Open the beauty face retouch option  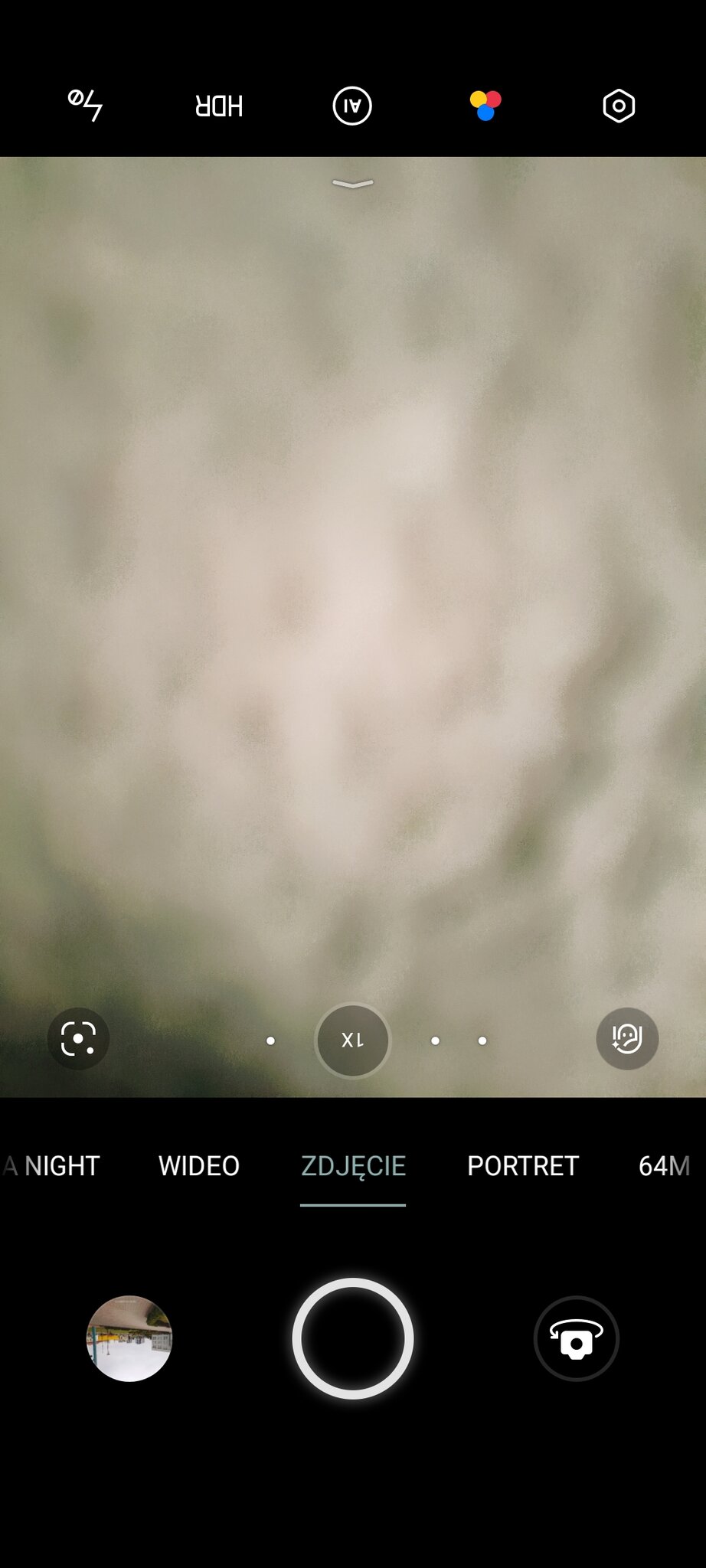627,1039
